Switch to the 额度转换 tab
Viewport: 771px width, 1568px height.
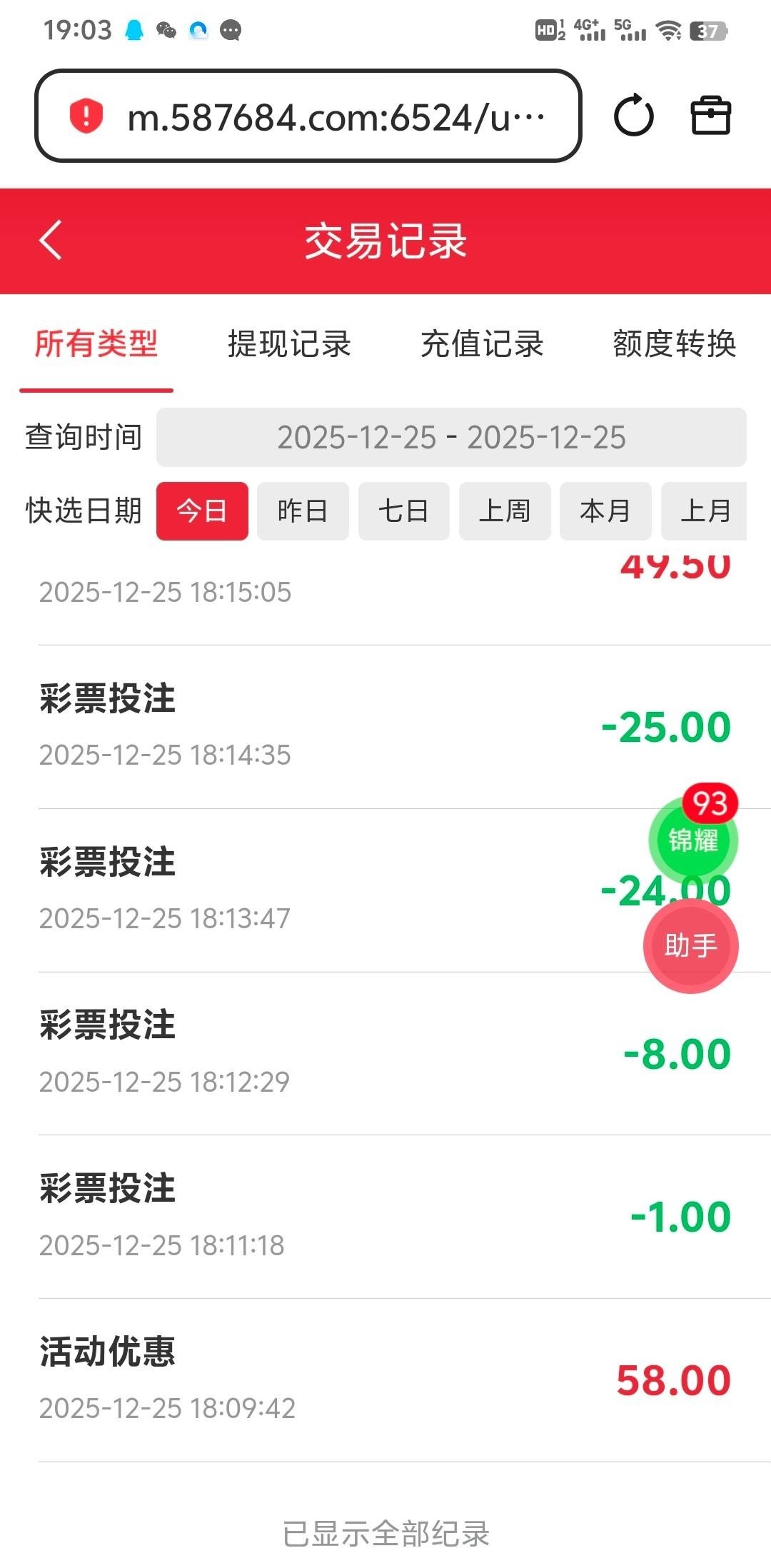674,344
